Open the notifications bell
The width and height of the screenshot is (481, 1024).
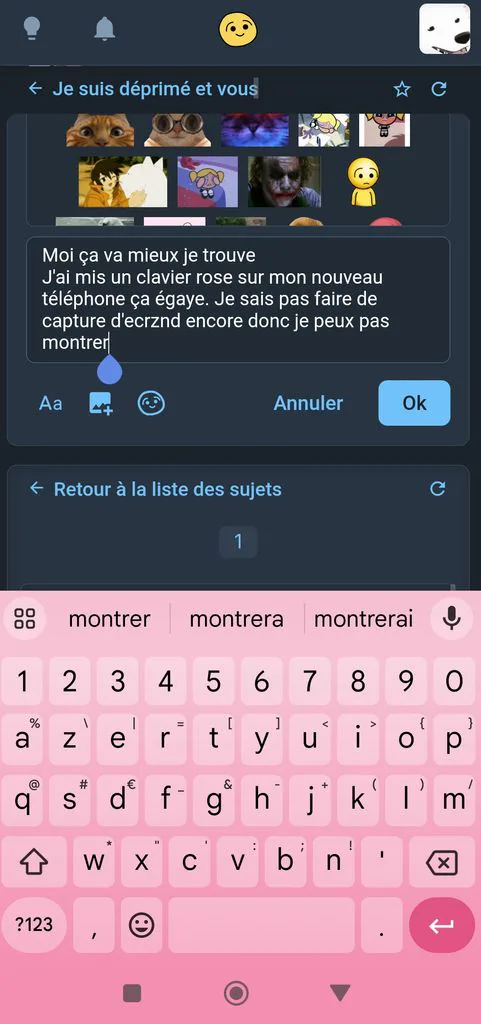coord(104,29)
